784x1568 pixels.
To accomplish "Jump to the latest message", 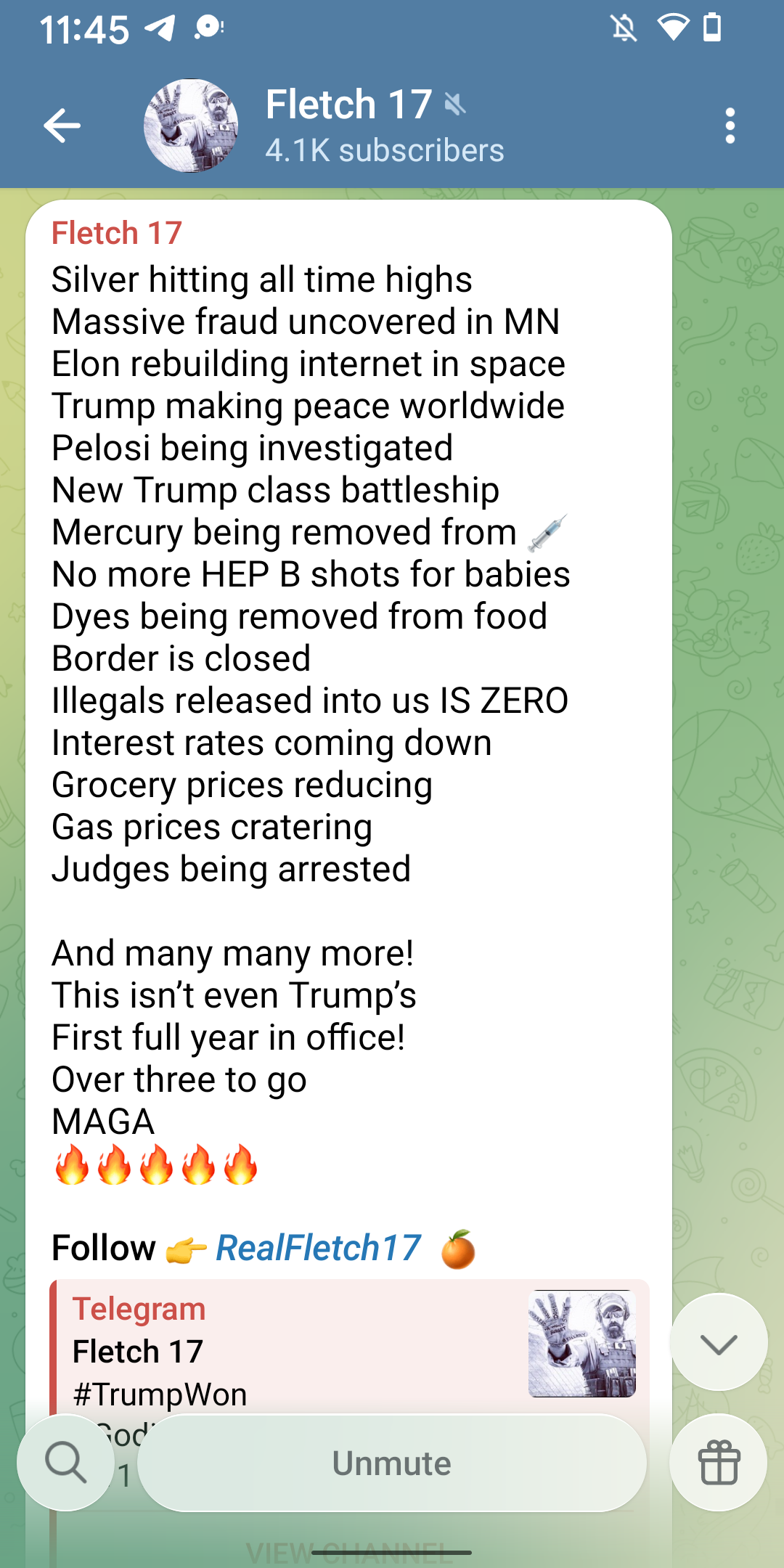I will 719,1343.
